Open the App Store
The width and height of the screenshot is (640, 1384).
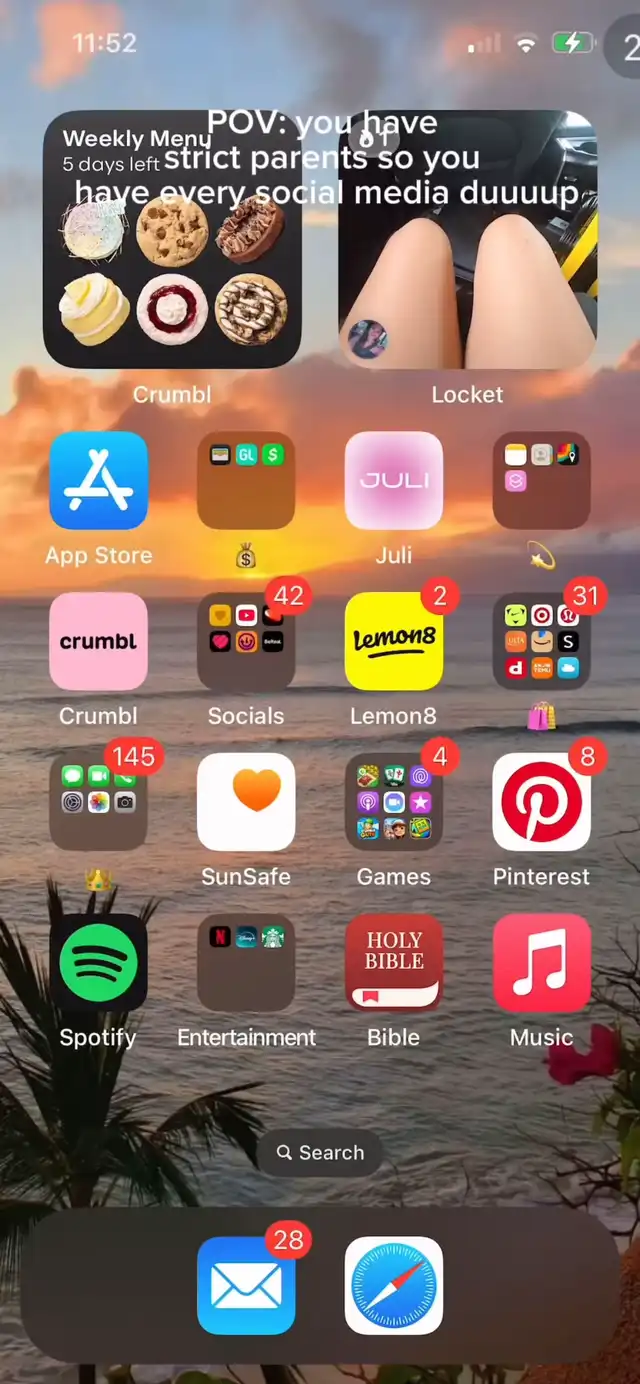point(98,480)
